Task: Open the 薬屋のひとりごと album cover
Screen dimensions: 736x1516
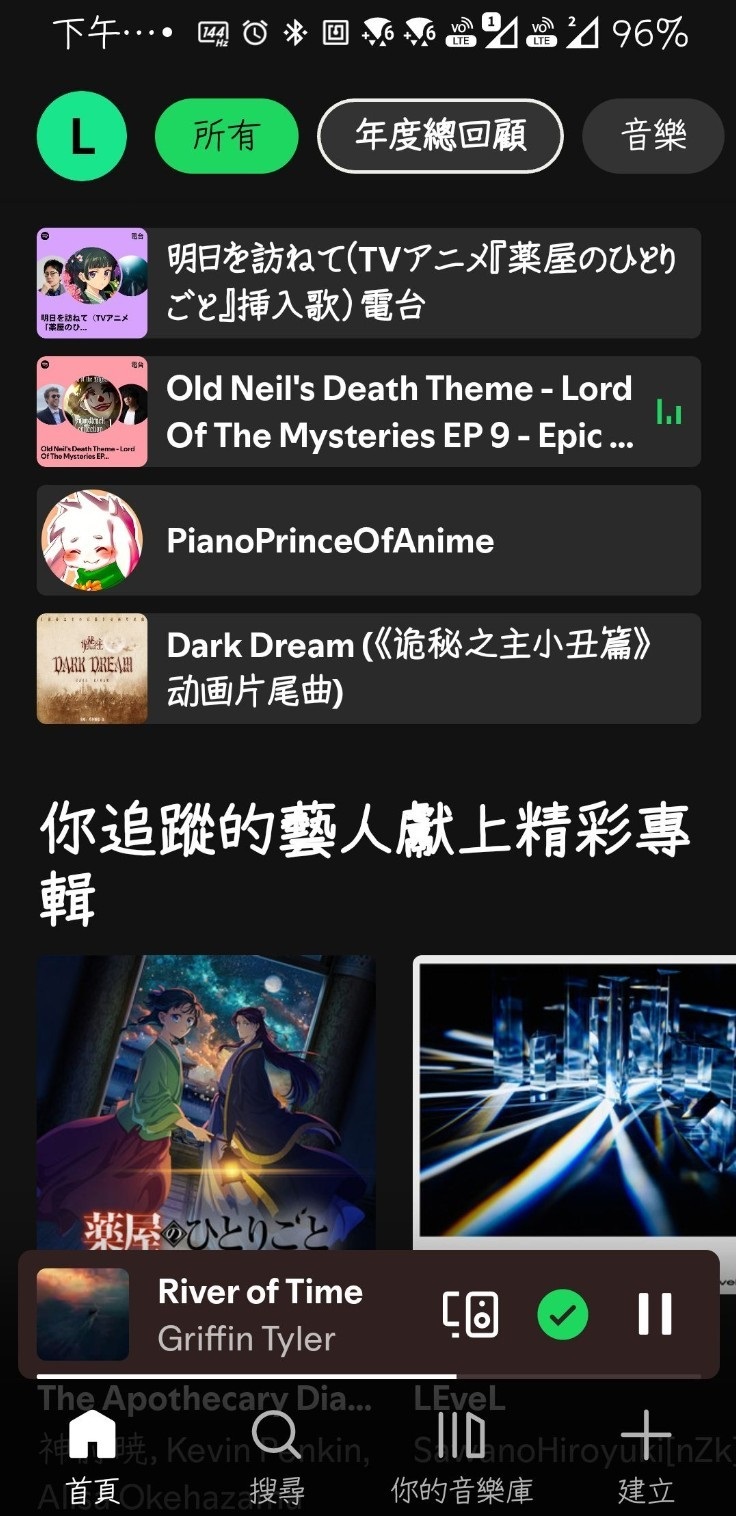Action: point(206,1100)
